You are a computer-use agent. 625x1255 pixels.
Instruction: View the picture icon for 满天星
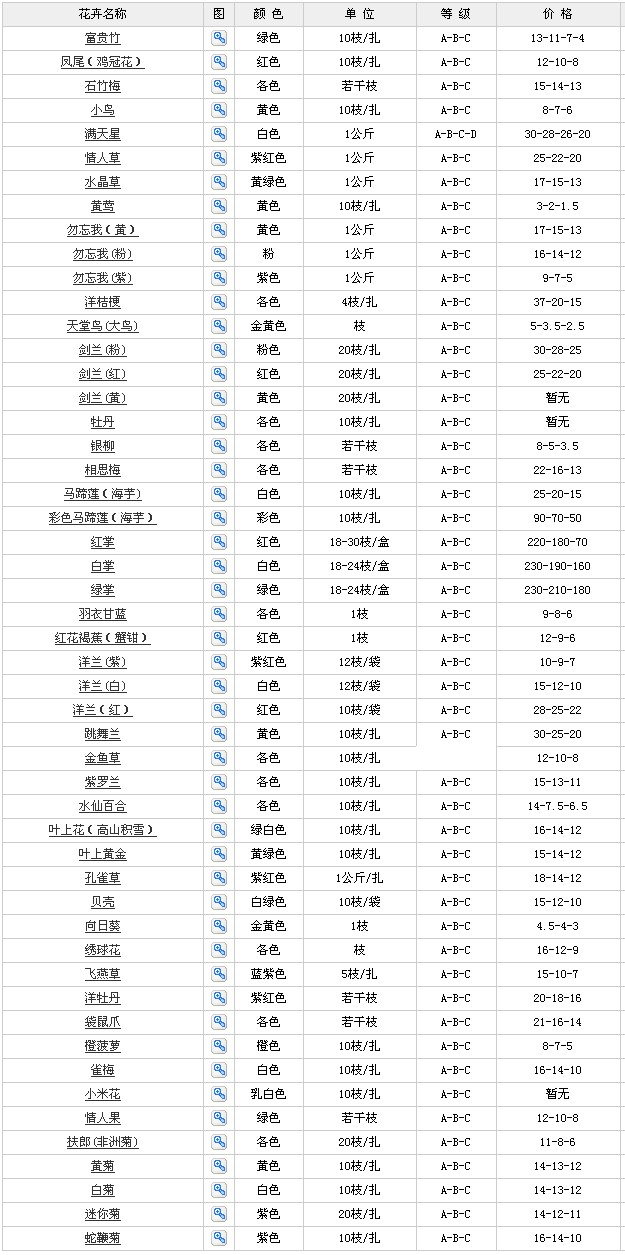click(219, 134)
